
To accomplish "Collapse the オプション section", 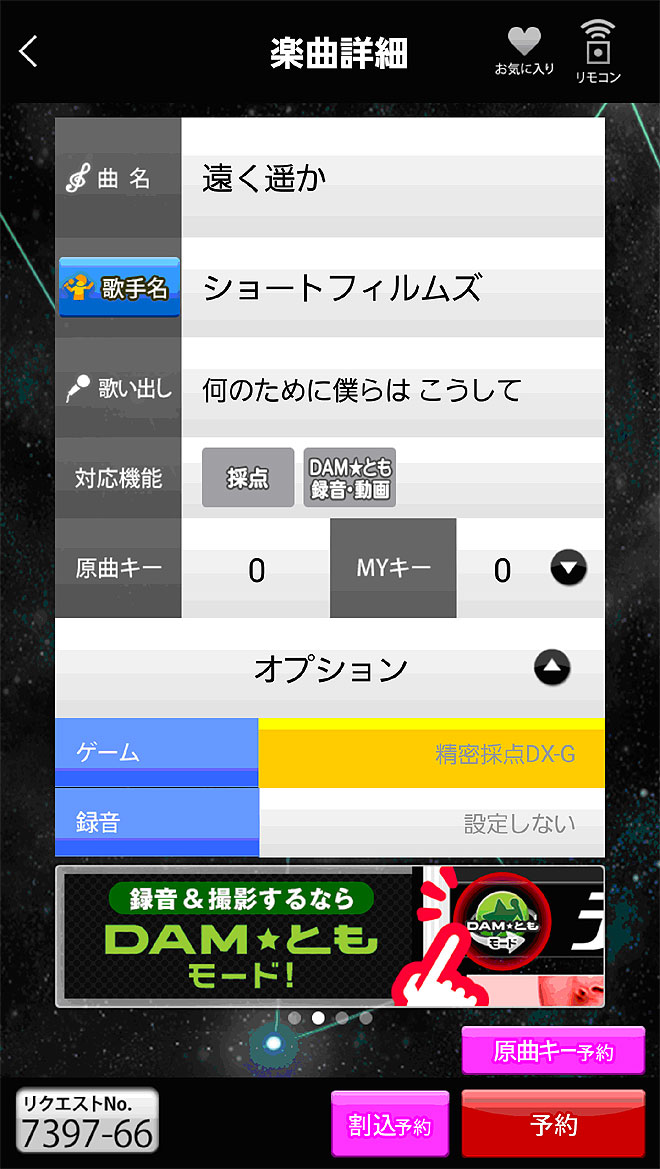I will pos(552,667).
